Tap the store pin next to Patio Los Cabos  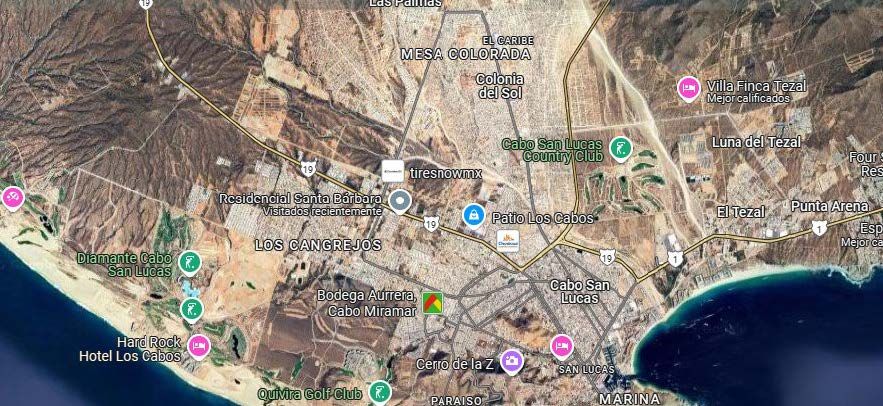(x=508, y=241)
